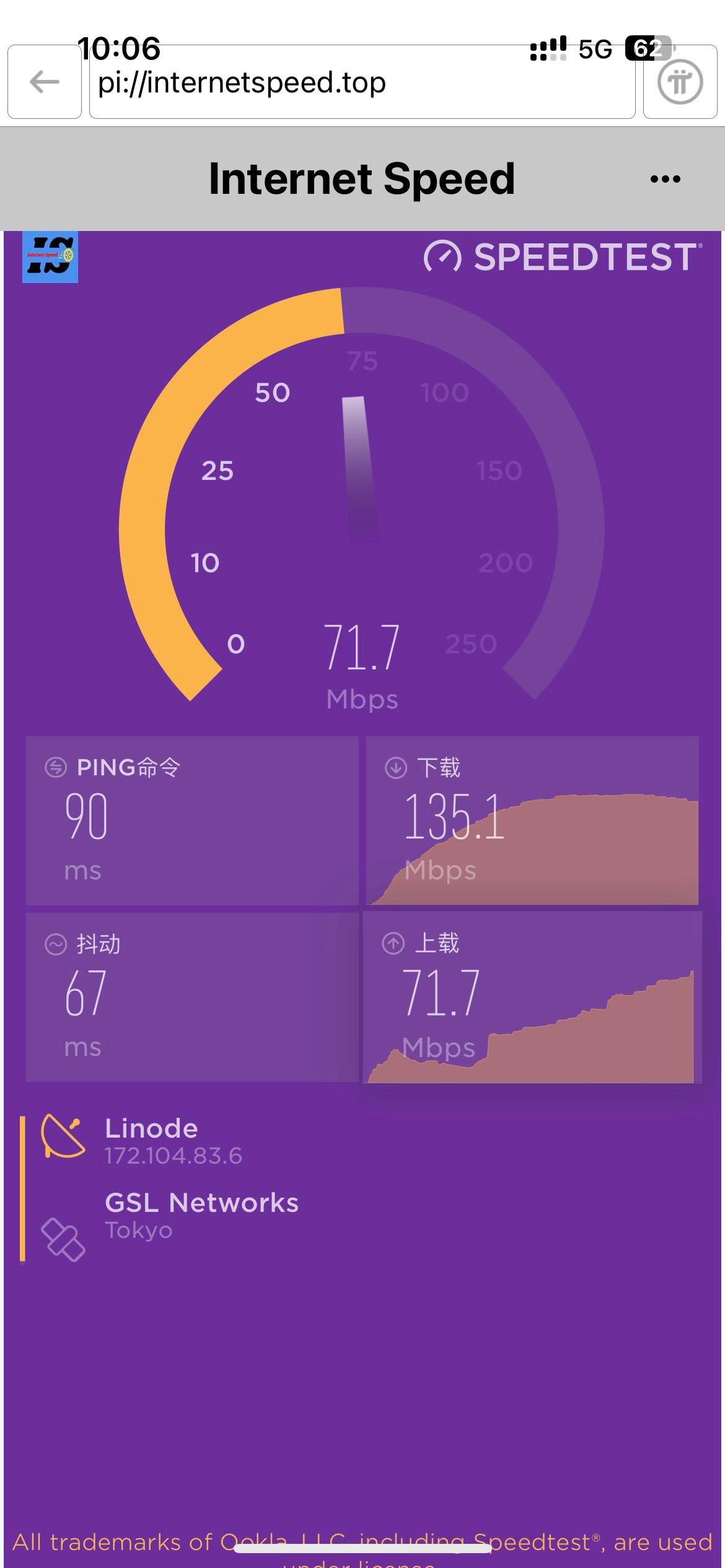Go back with the arrow button

[x=45, y=82]
